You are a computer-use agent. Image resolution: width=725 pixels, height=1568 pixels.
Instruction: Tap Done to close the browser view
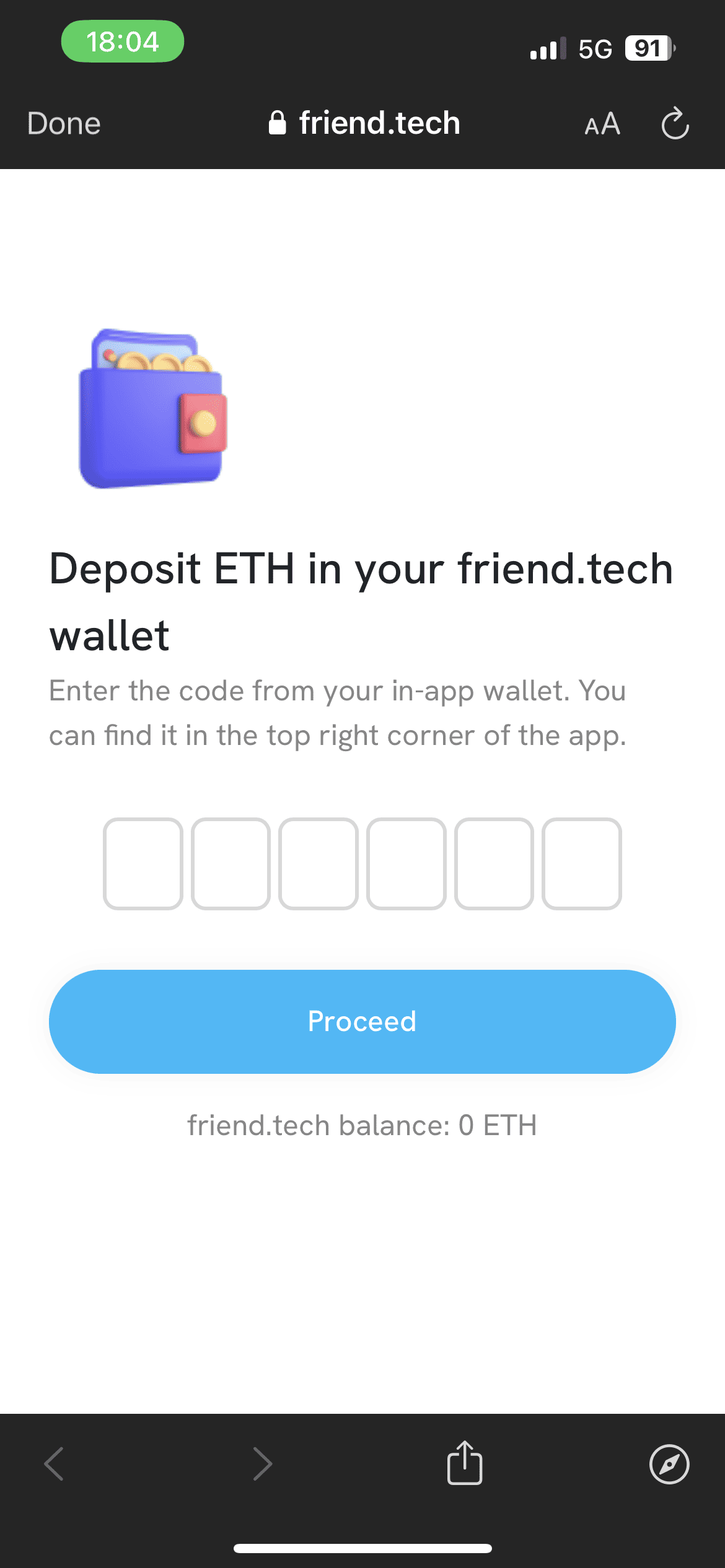tap(64, 123)
